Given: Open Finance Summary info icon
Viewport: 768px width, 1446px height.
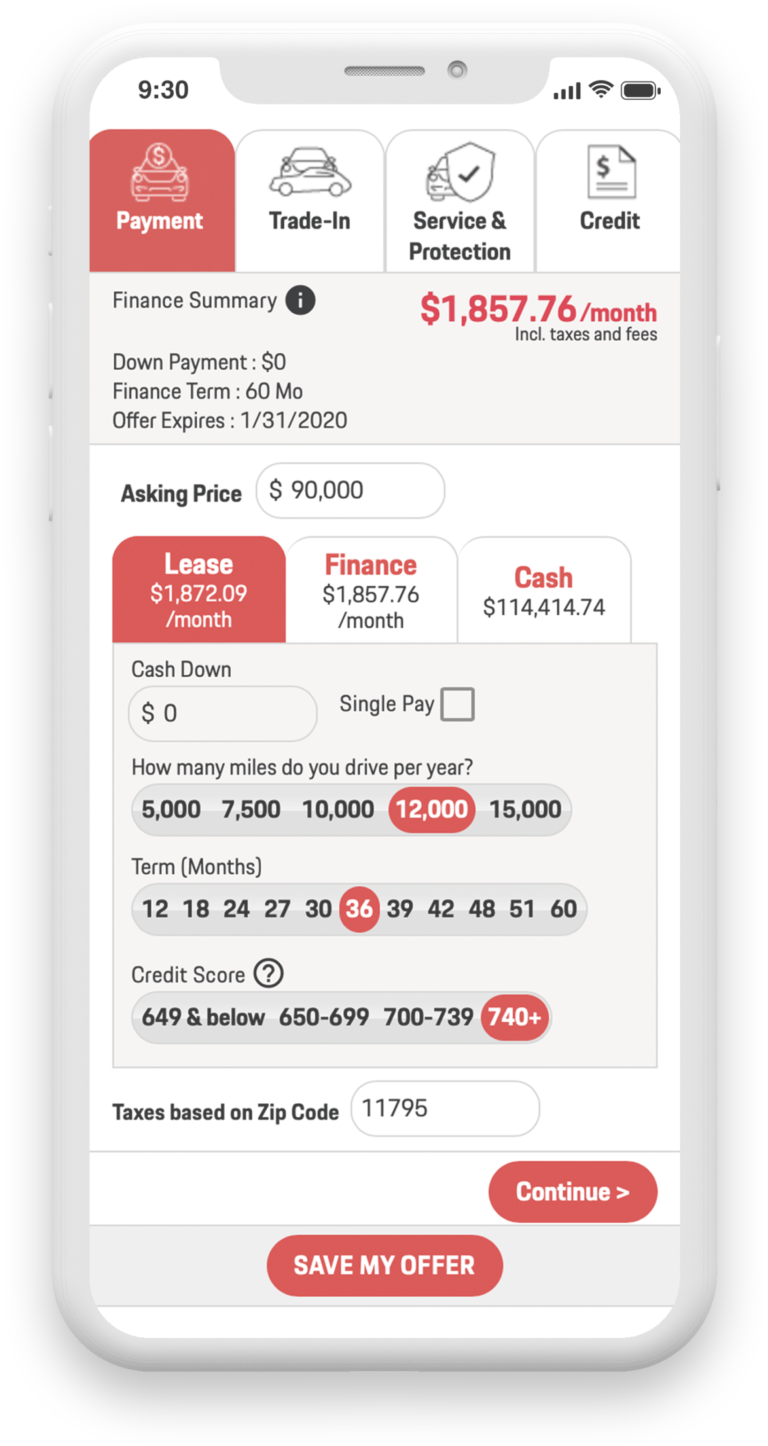Looking at the screenshot, I should tap(300, 300).
